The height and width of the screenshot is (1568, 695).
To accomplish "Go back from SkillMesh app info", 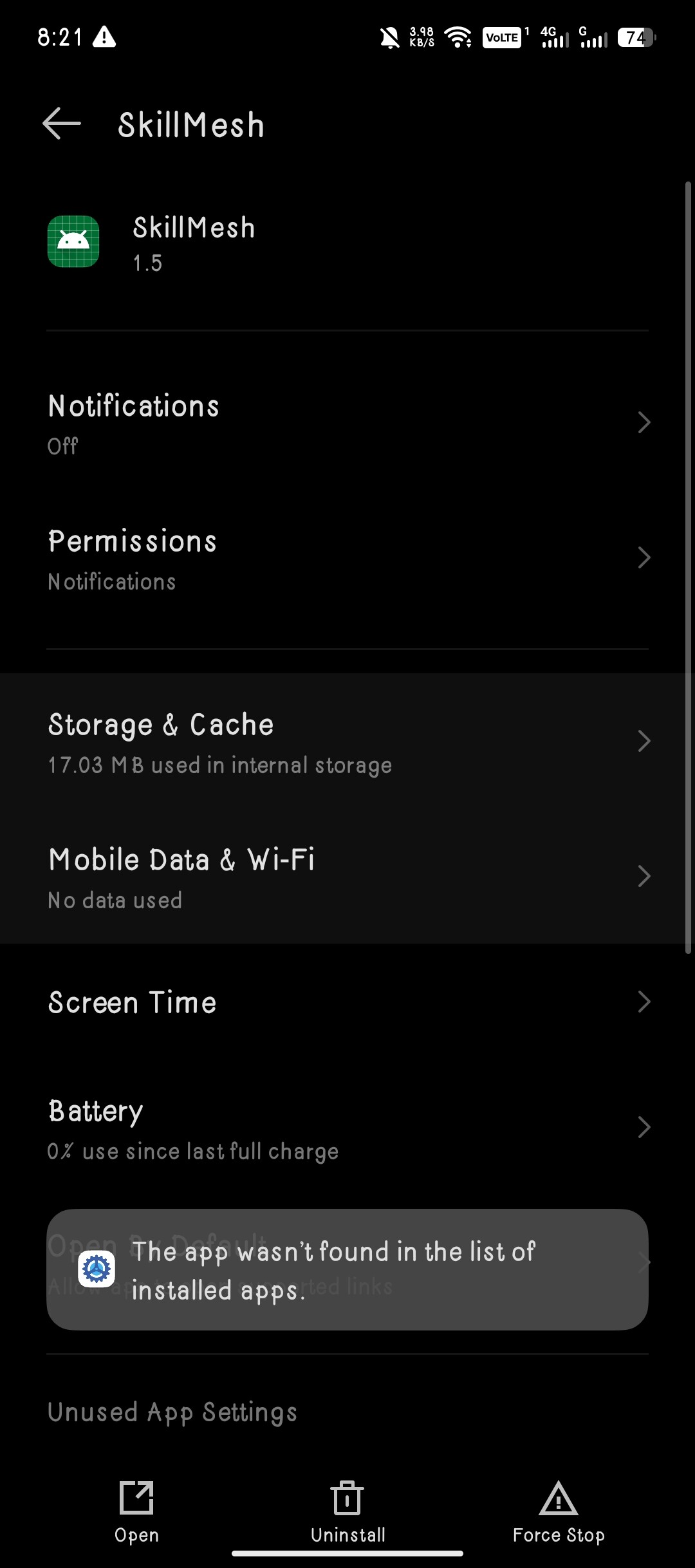I will click(62, 124).
